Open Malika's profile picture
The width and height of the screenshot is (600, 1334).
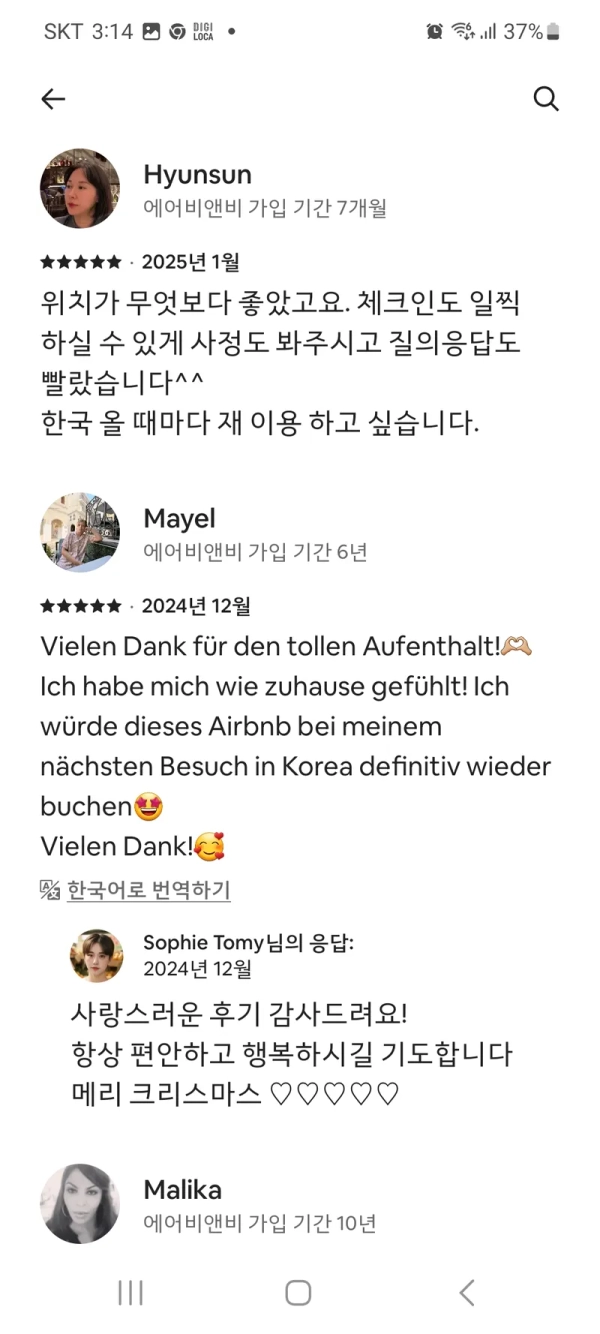click(x=80, y=1203)
